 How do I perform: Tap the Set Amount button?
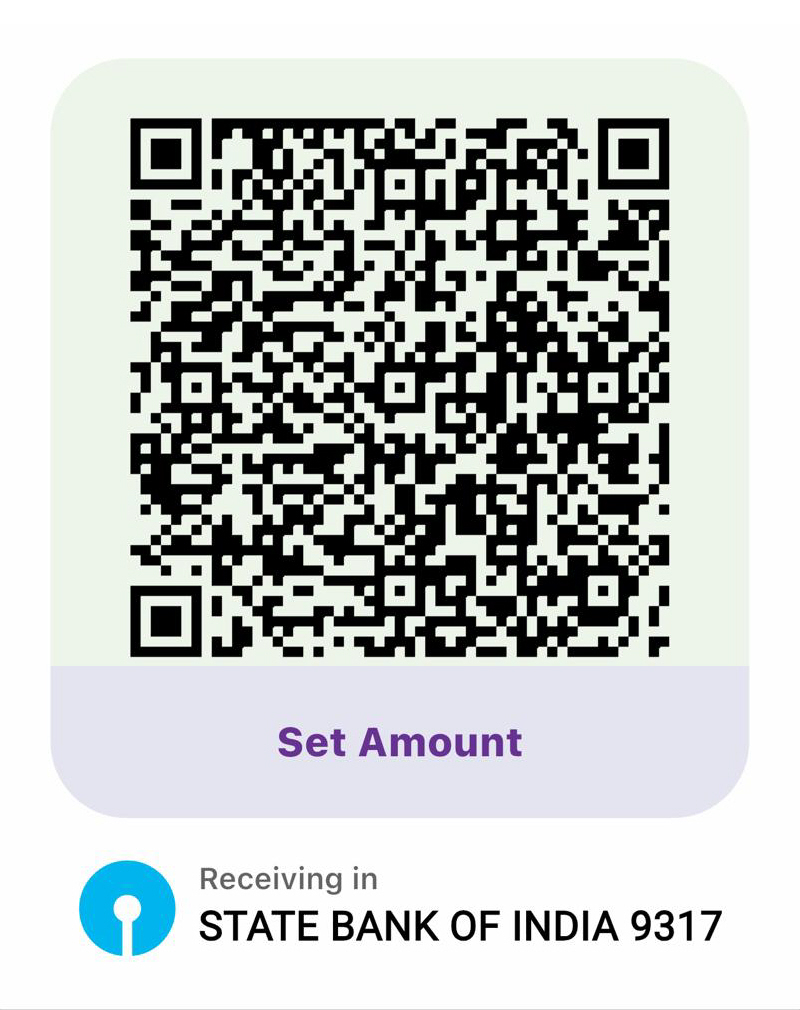400,742
